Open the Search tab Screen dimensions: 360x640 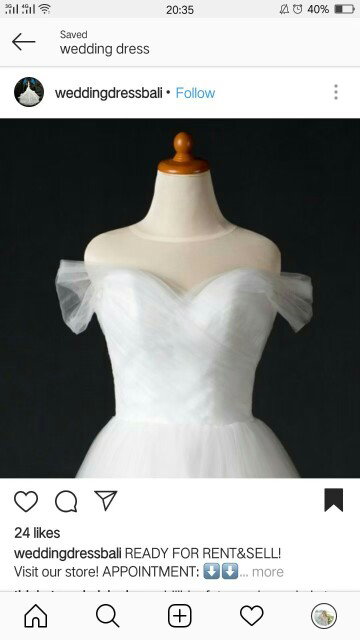coord(108,616)
